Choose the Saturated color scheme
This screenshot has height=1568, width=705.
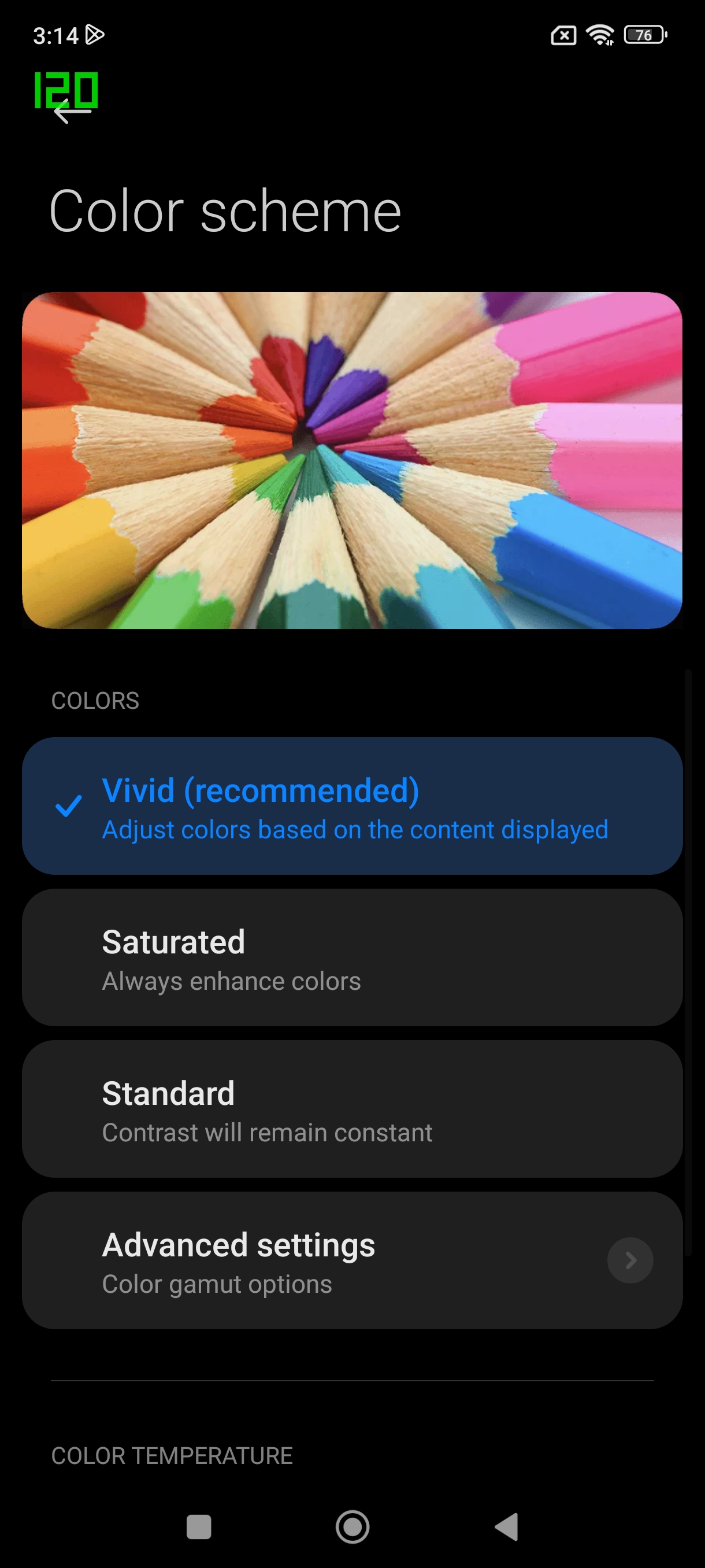tap(351, 957)
